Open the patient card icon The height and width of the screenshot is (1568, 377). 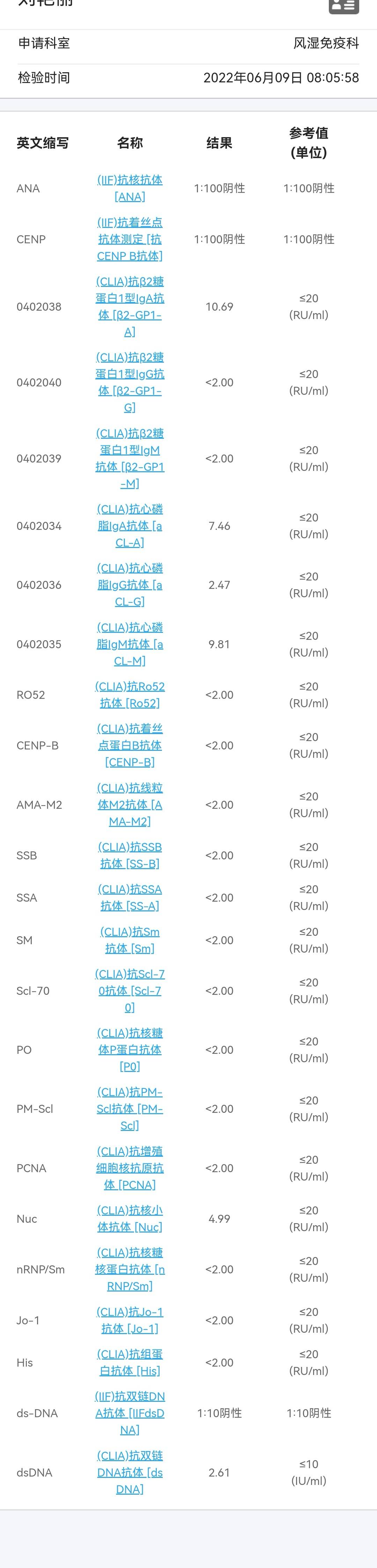(x=343, y=6)
